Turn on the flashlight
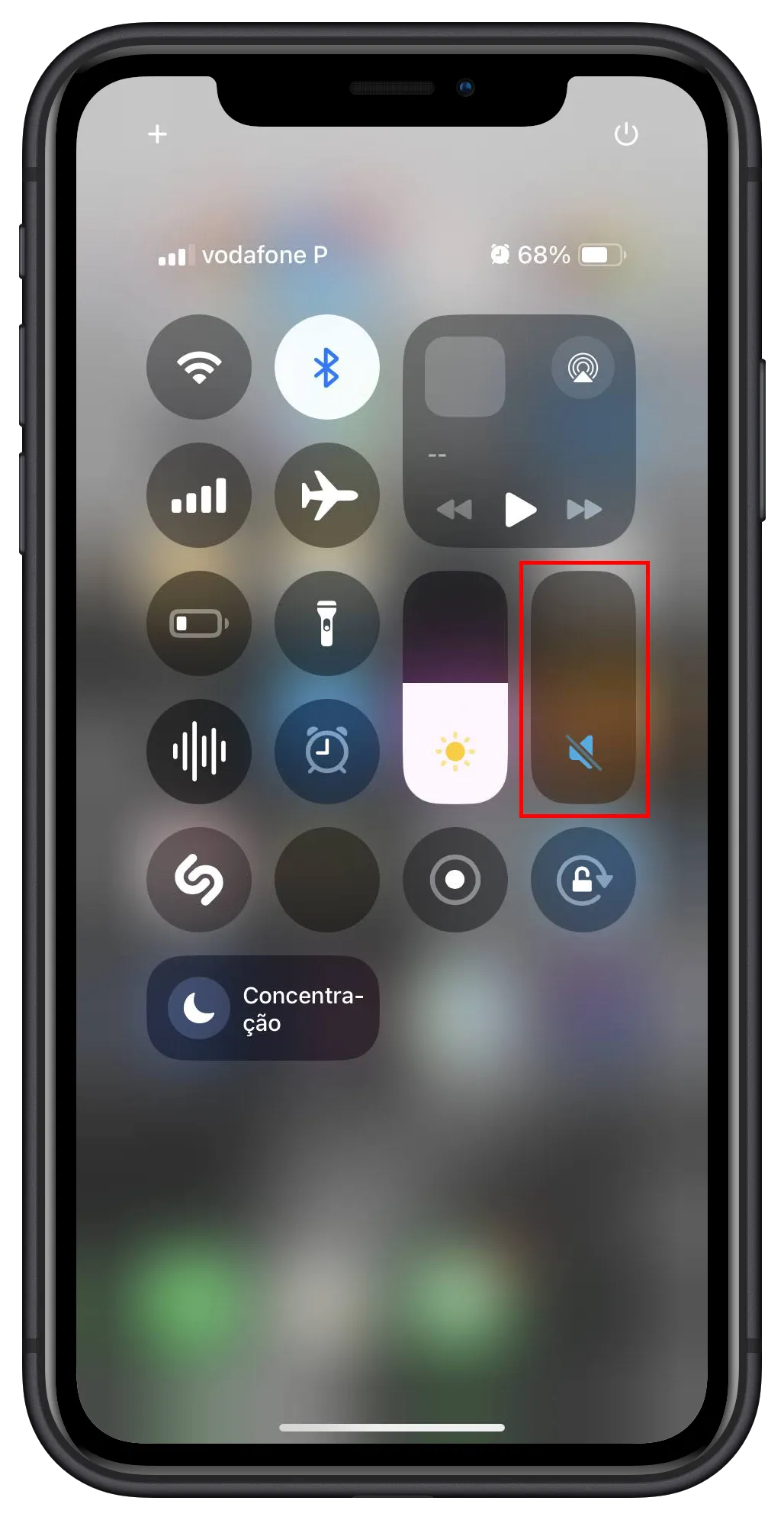The image size is (784, 1520). (327, 623)
